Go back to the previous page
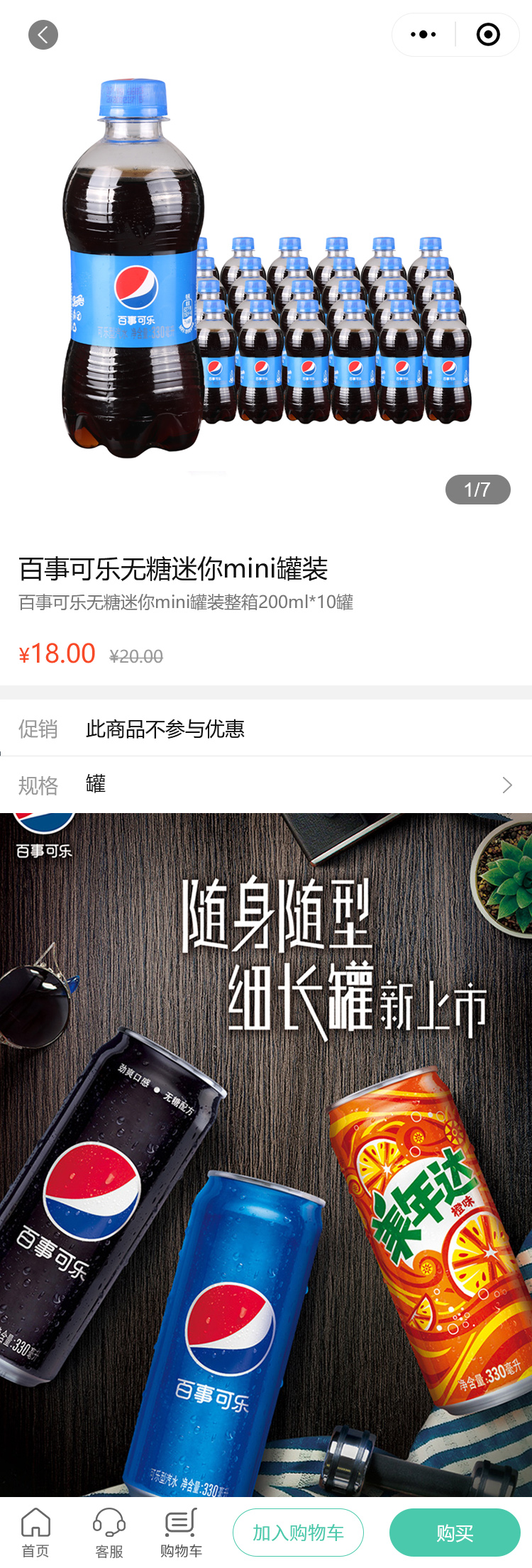Viewport: 532px width, 1568px height. coord(43,35)
